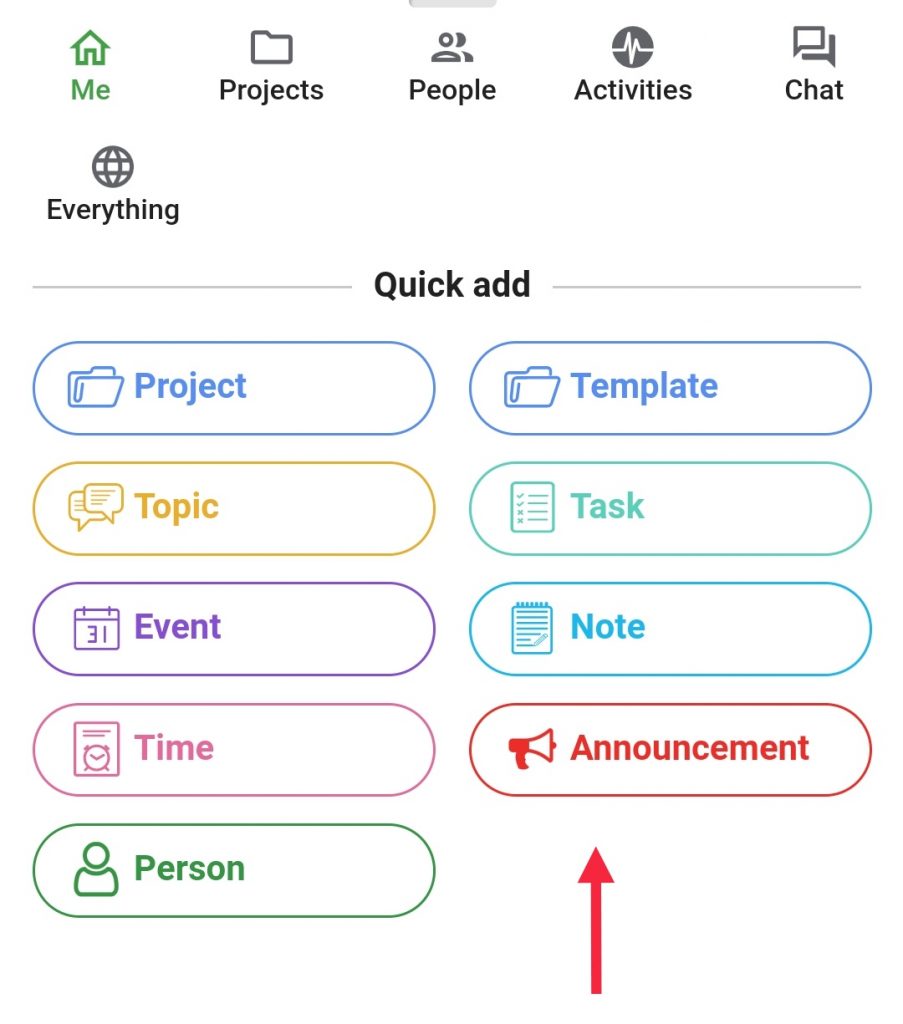
Task: Tap the chat bubbles icon inside Topic
Action: pyautogui.click(x=97, y=507)
